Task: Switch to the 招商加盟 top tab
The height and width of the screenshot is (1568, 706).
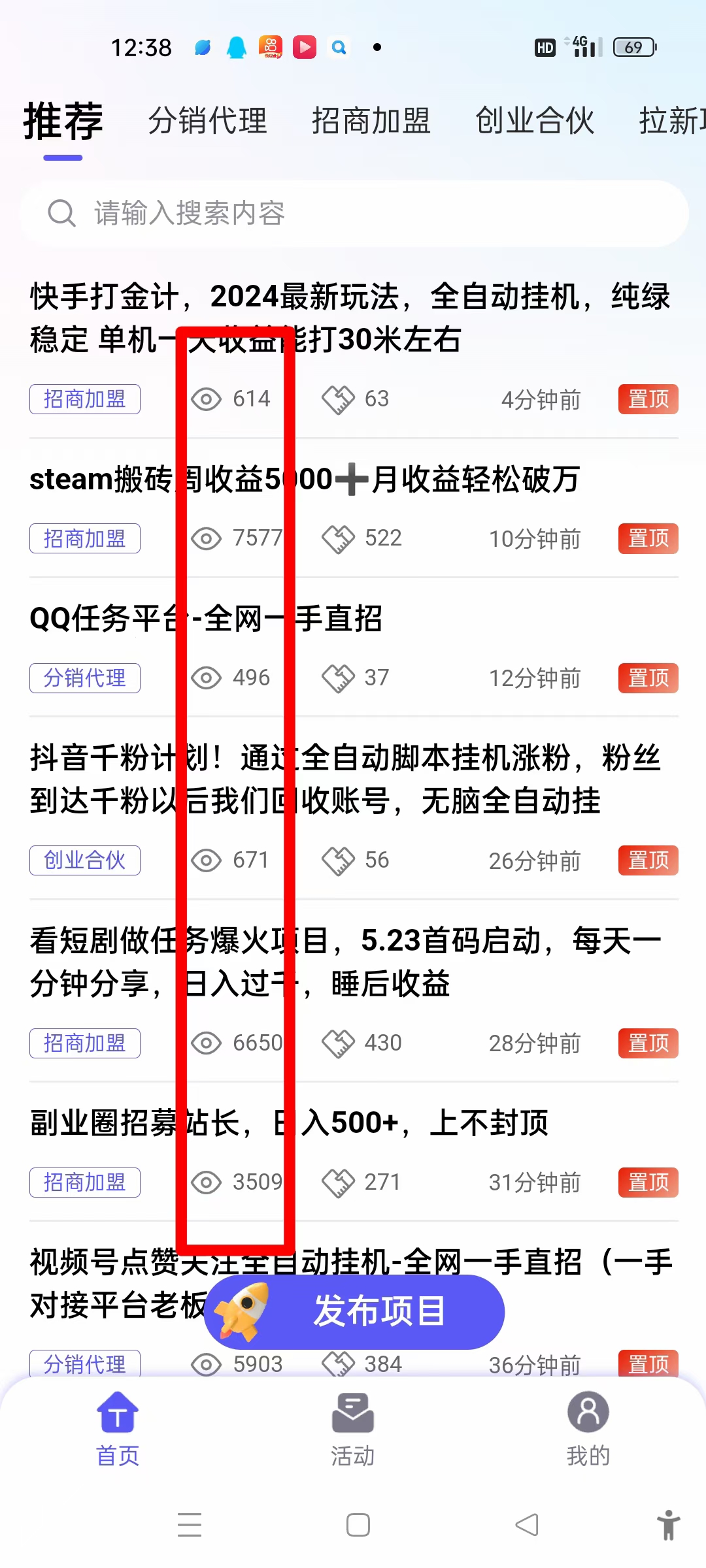Action: 371,121
